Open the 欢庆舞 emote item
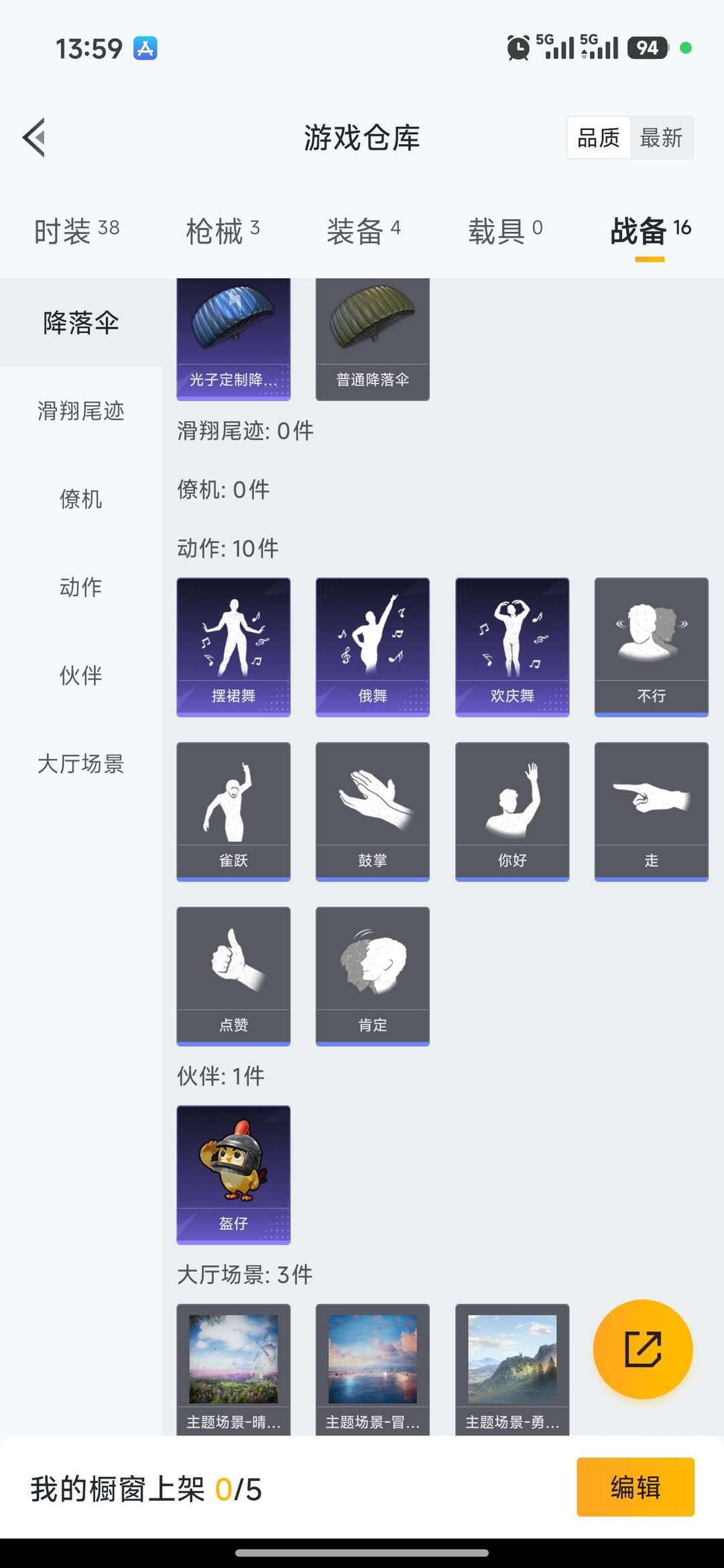The image size is (724, 1568). (x=511, y=645)
